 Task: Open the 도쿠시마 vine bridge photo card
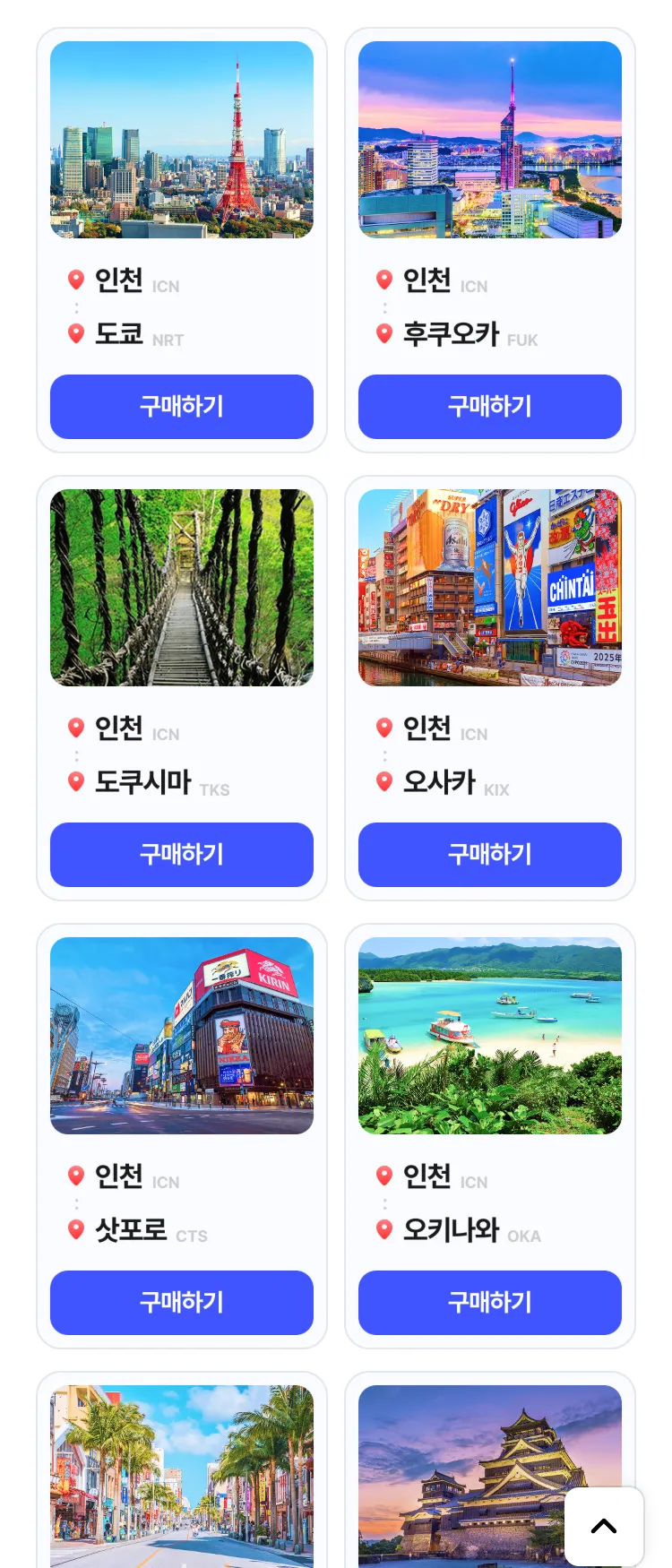182,588
